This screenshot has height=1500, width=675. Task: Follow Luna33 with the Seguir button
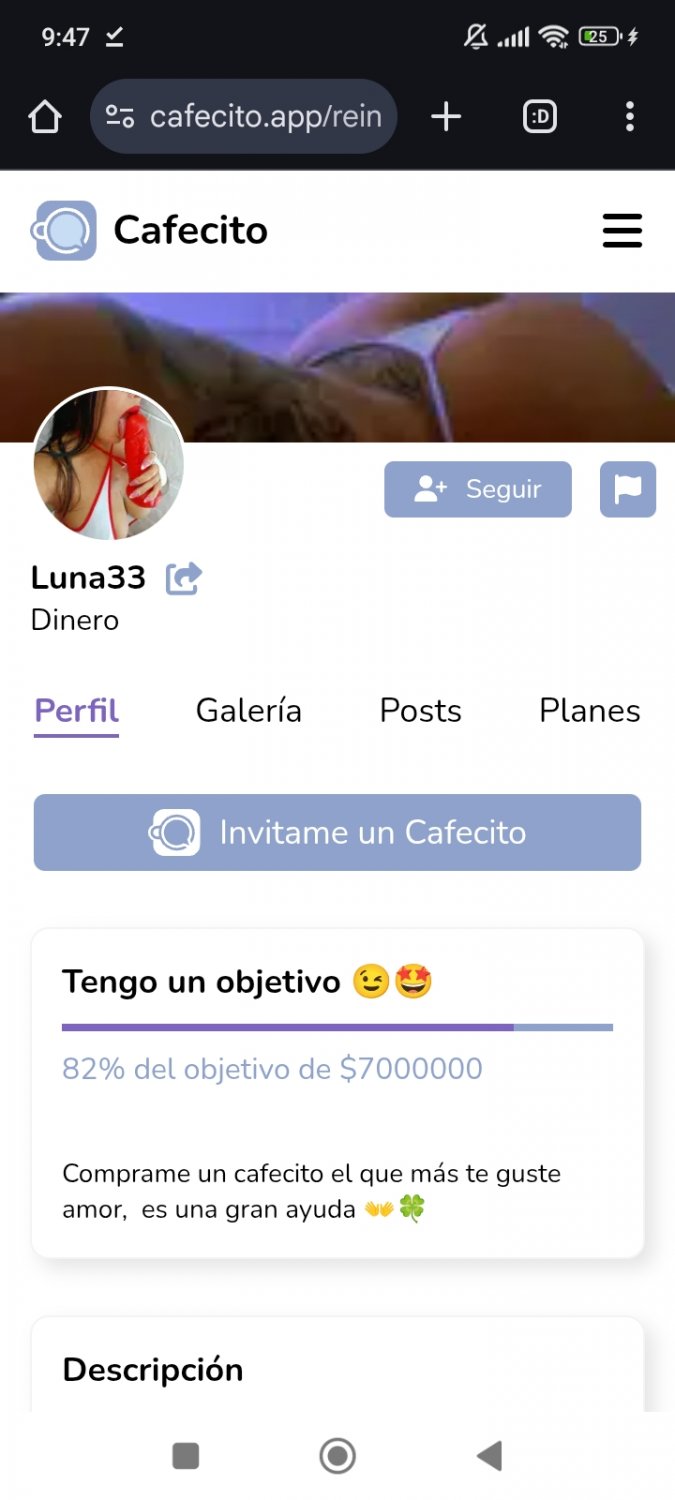point(478,489)
